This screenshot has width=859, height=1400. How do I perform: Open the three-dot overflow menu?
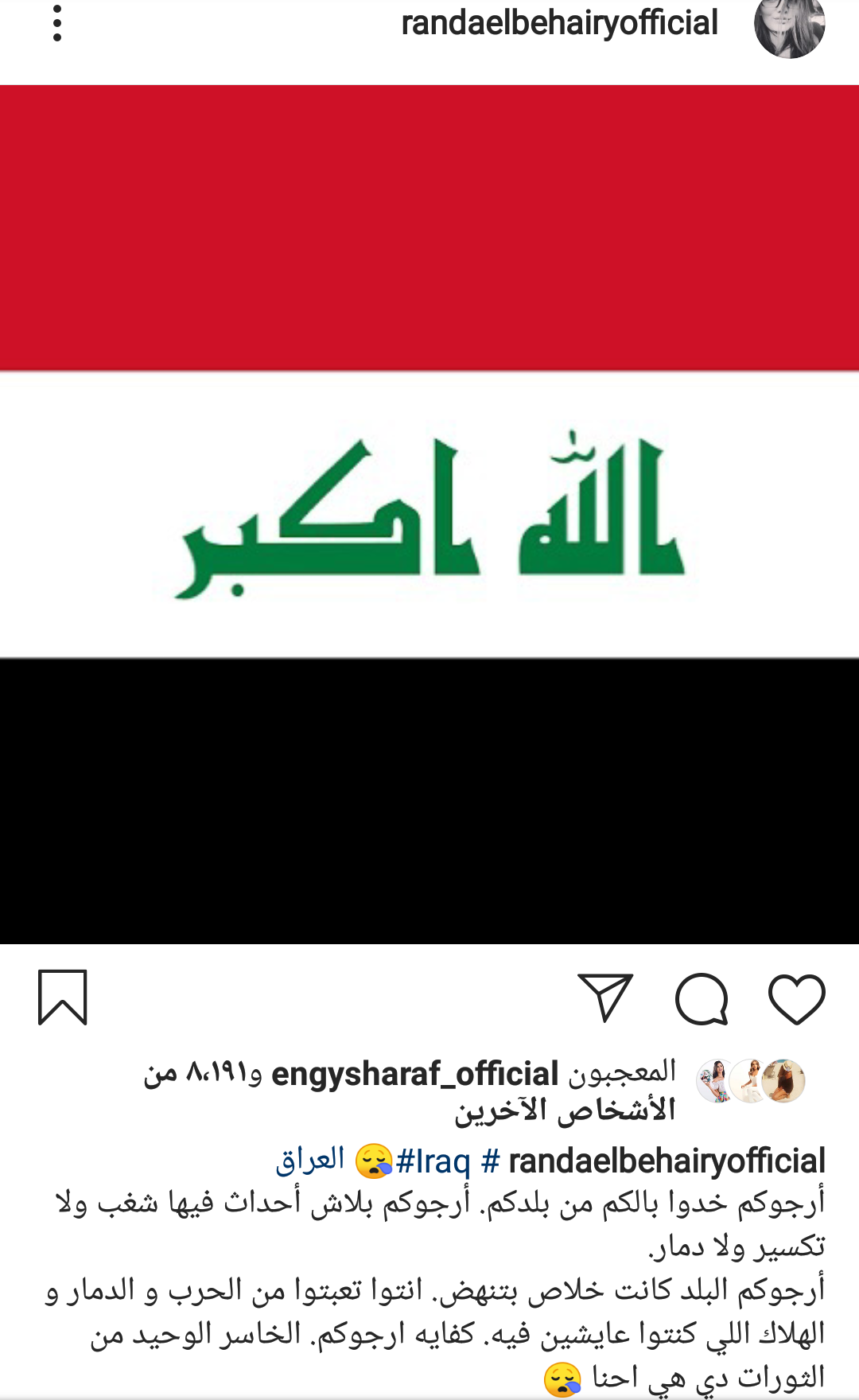[x=57, y=24]
